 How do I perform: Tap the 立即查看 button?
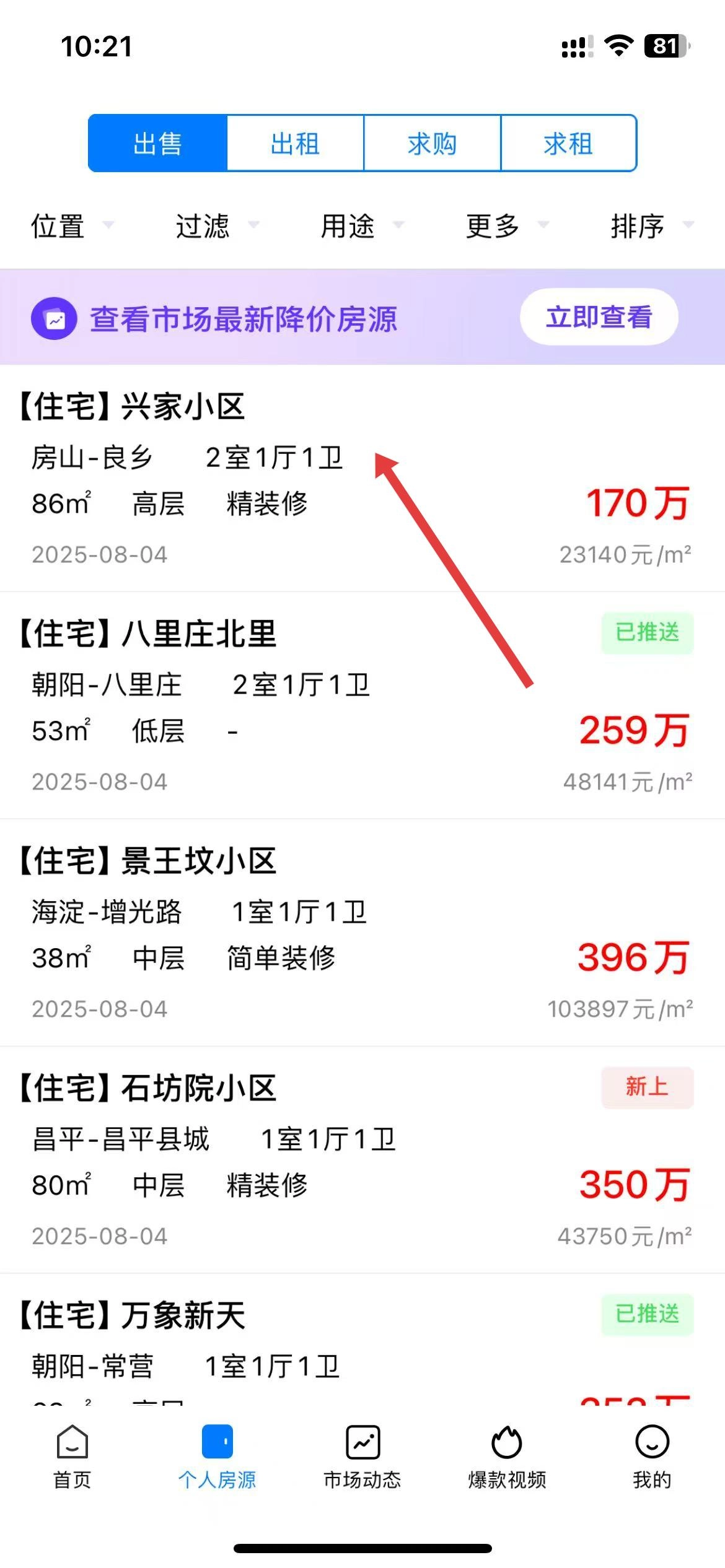click(599, 317)
